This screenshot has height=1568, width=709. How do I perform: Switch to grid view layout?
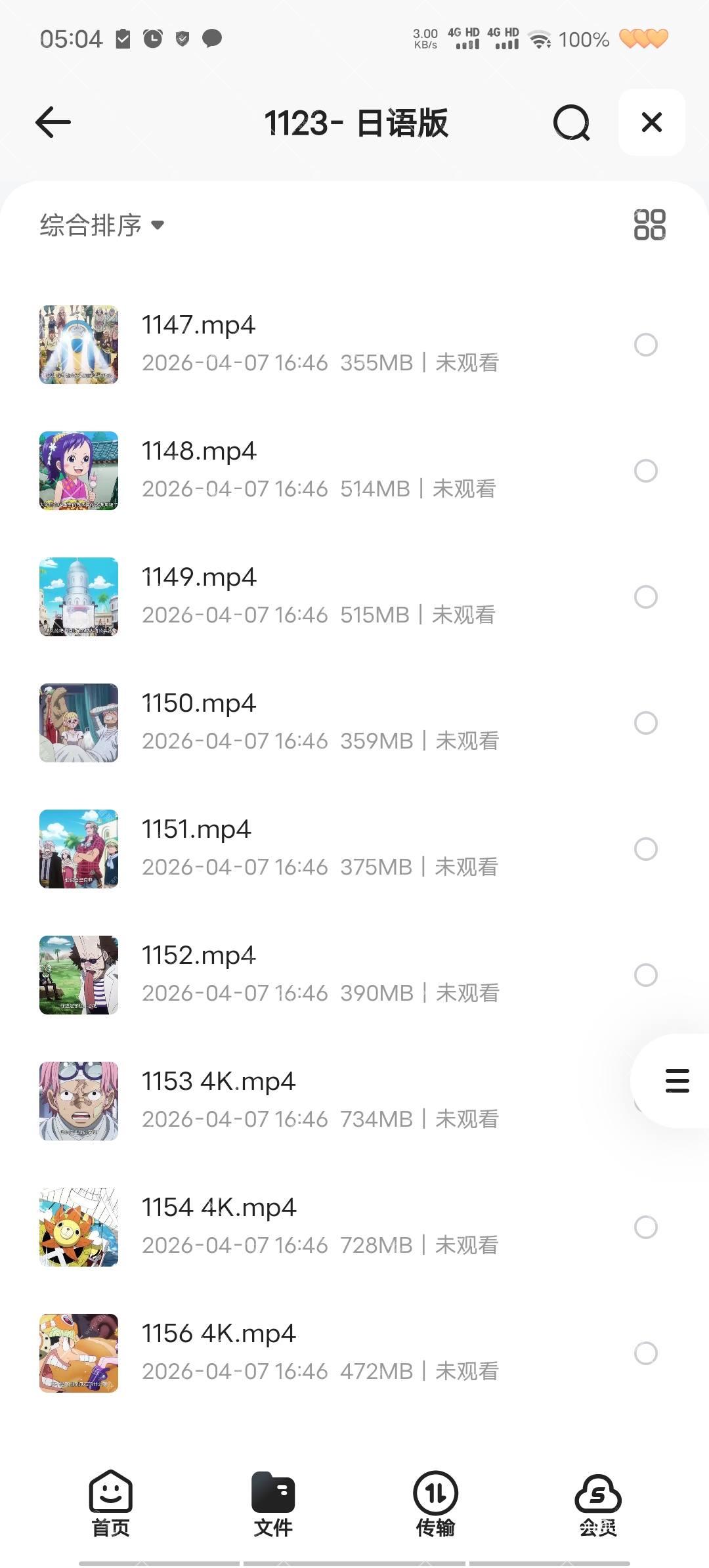649,225
